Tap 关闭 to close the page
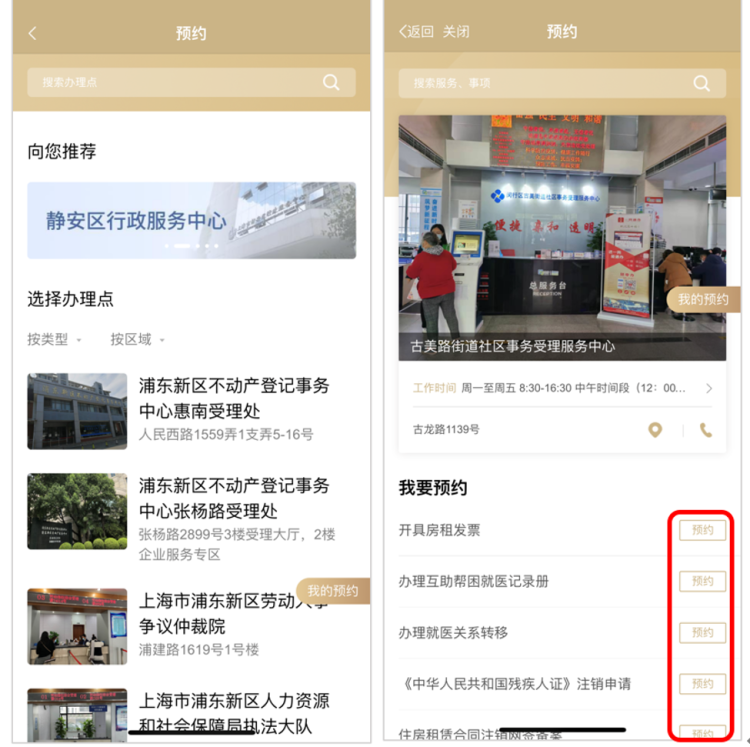 [456, 32]
